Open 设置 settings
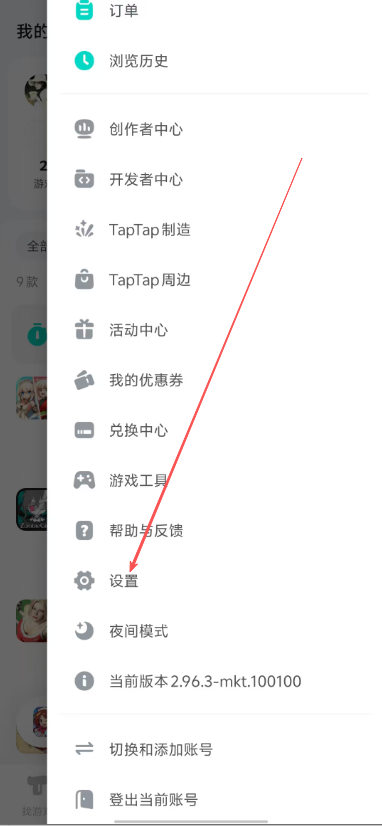Screen dimensions: 382x826 pyautogui.click(x=214, y=581)
